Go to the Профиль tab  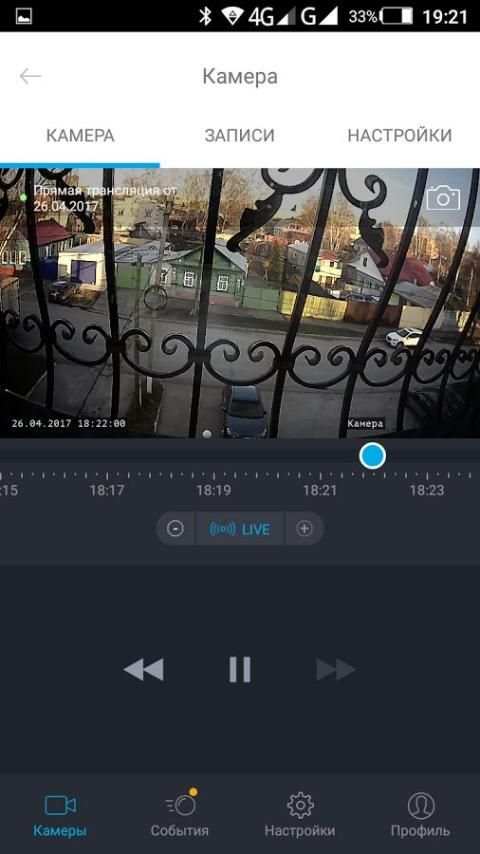420,815
